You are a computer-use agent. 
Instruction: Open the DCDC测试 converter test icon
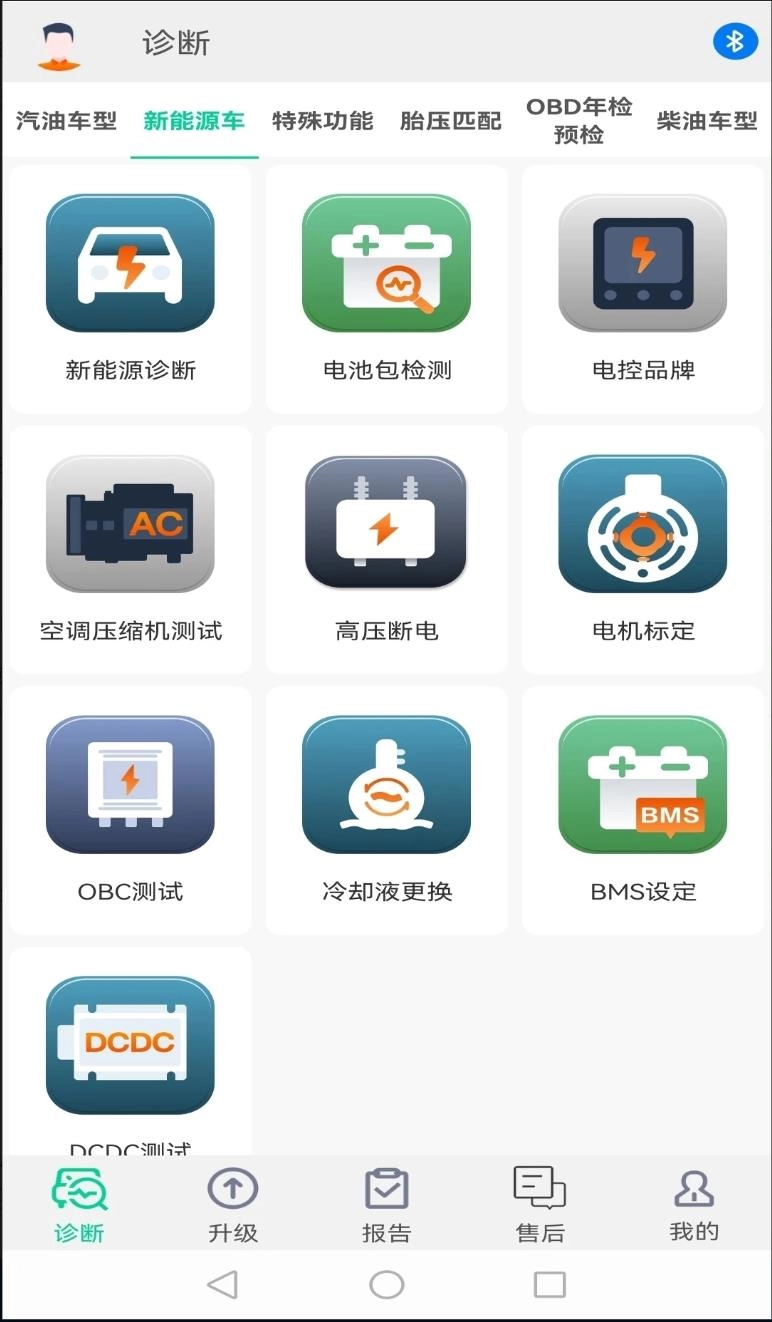point(129,1045)
